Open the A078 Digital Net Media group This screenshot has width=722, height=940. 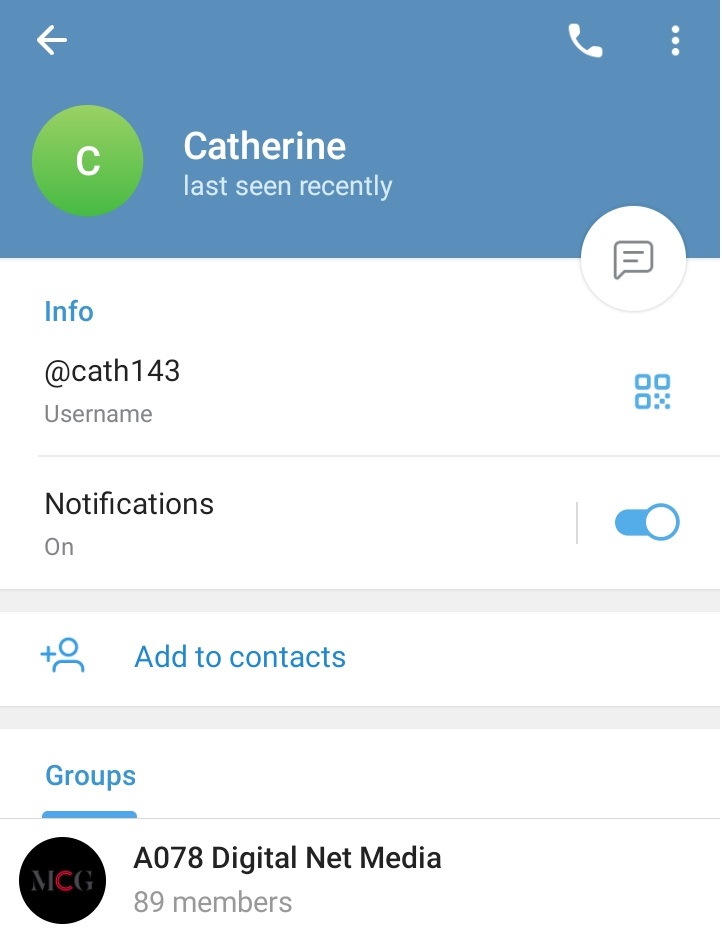[x=287, y=878]
